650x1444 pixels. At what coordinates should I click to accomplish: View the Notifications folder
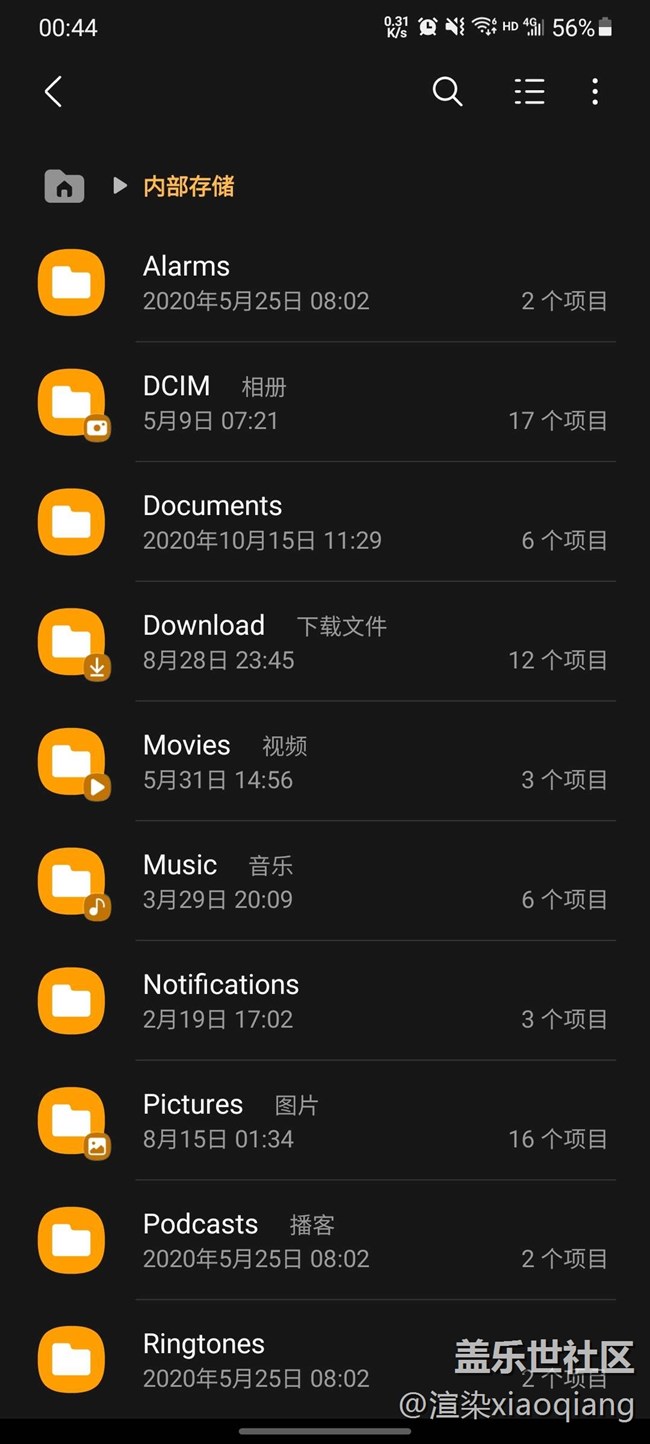click(325, 1001)
